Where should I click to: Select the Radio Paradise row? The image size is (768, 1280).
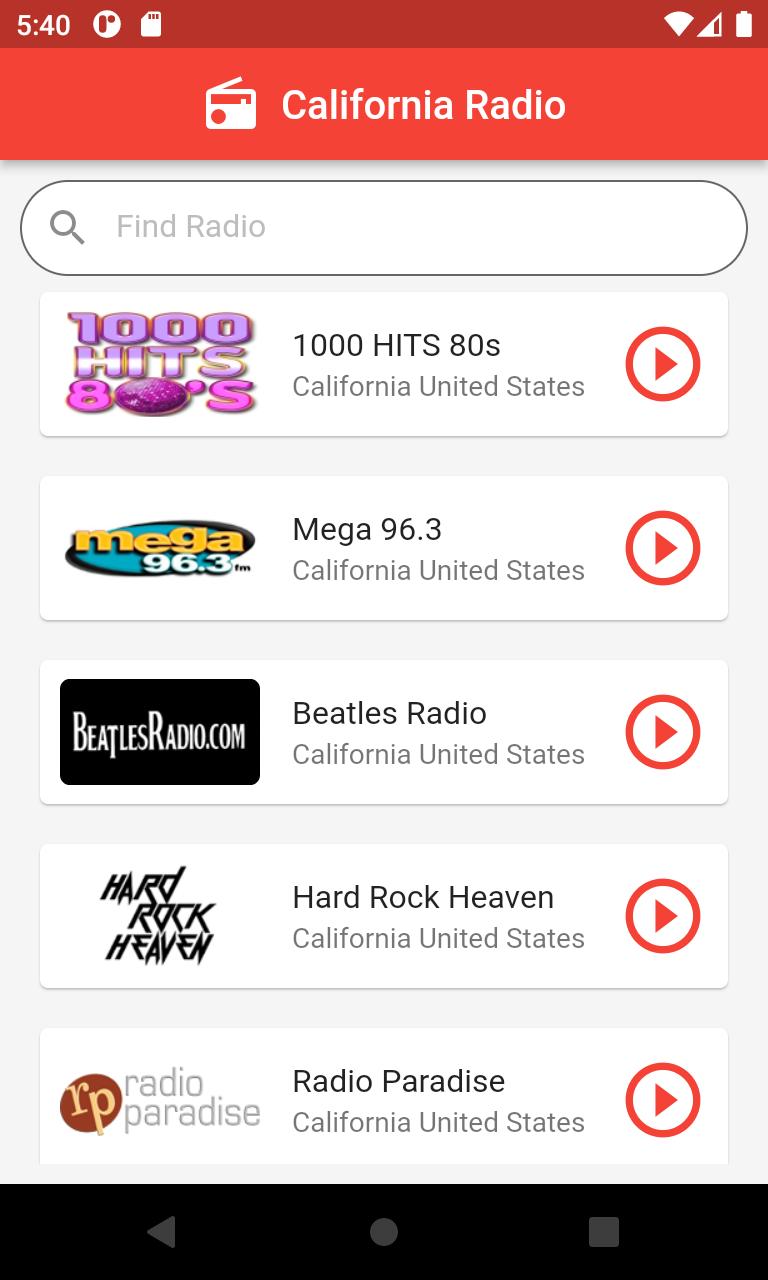tap(384, 1096)
